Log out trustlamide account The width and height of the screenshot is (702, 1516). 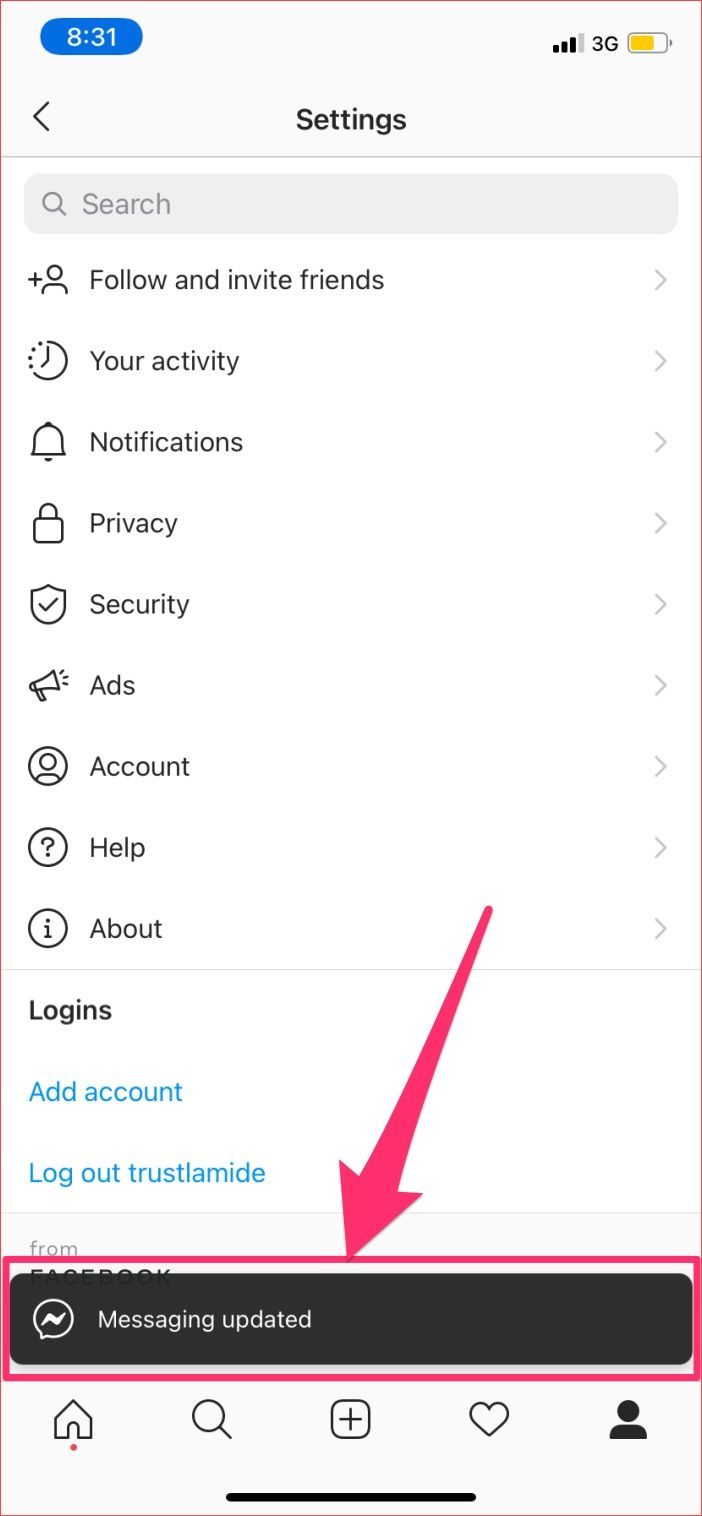[x=147, y=1172]
